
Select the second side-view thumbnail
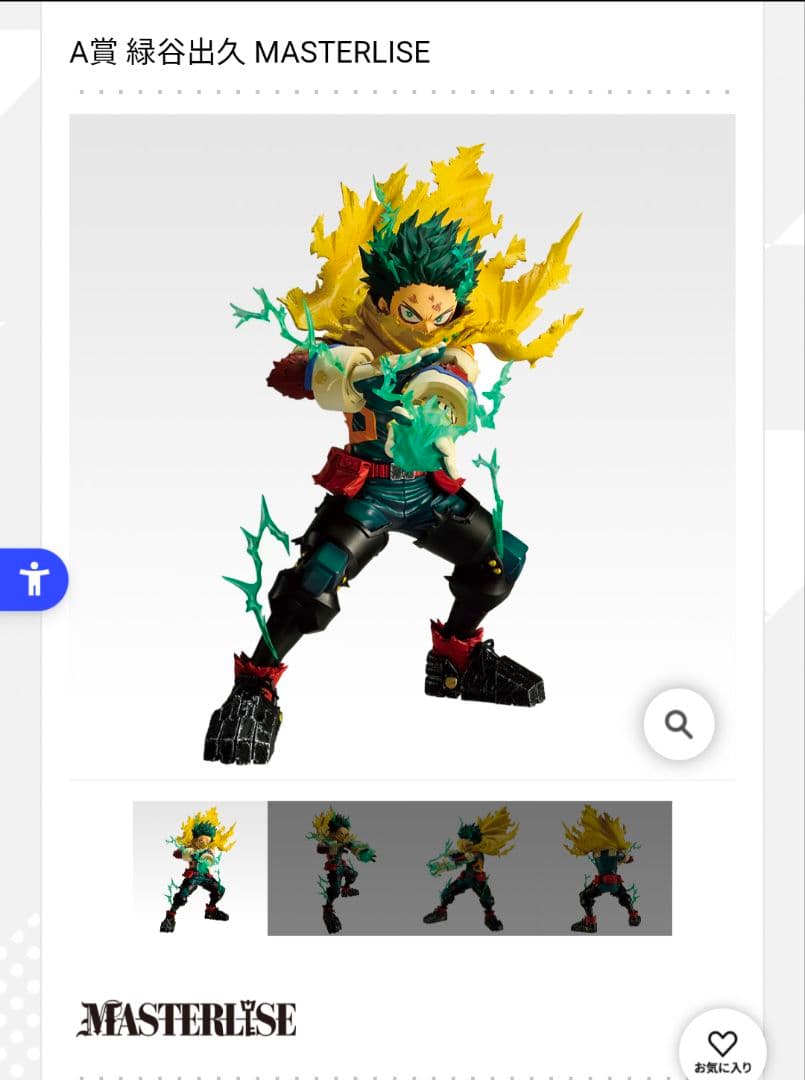click(x=335, y=868)
